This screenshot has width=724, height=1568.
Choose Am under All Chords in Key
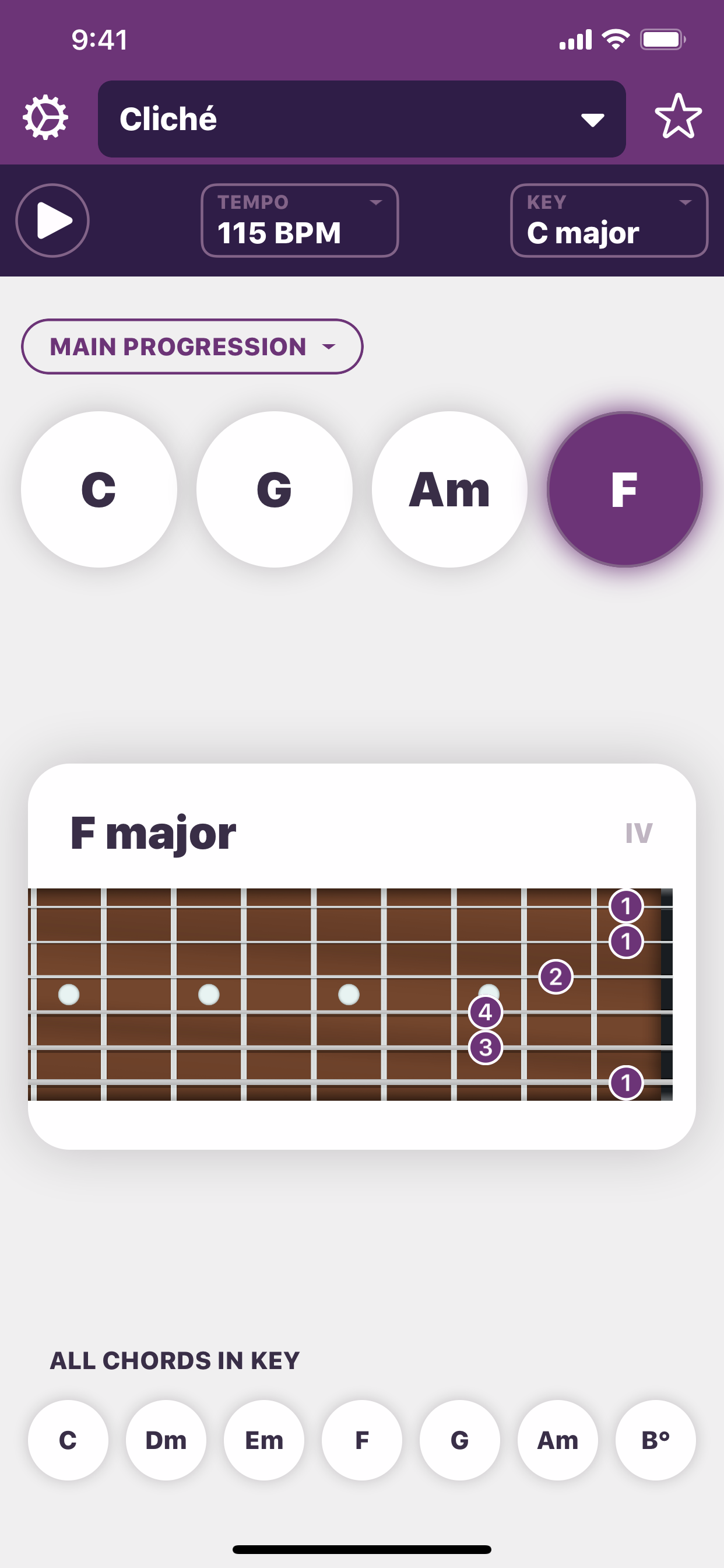pos(558,1440)
